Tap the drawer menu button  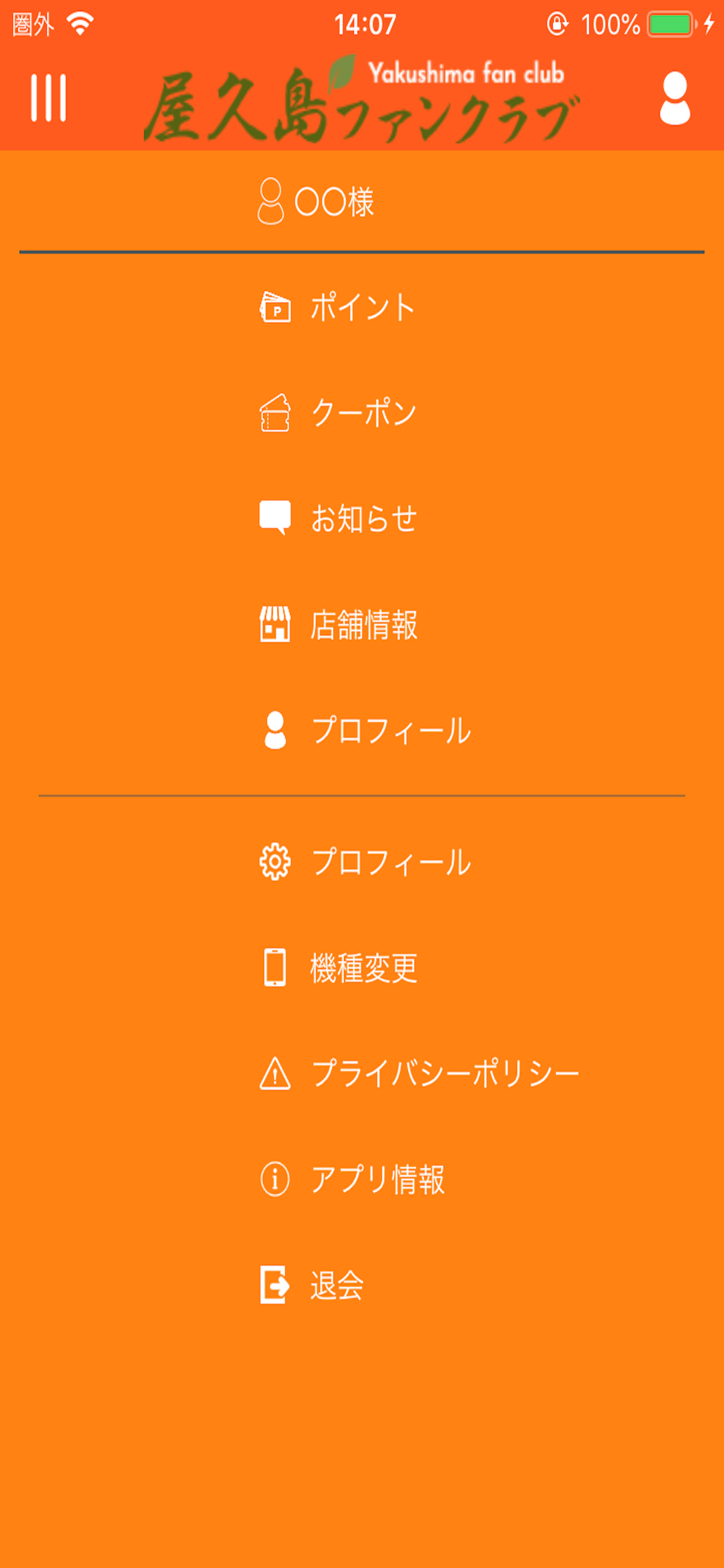48,98
